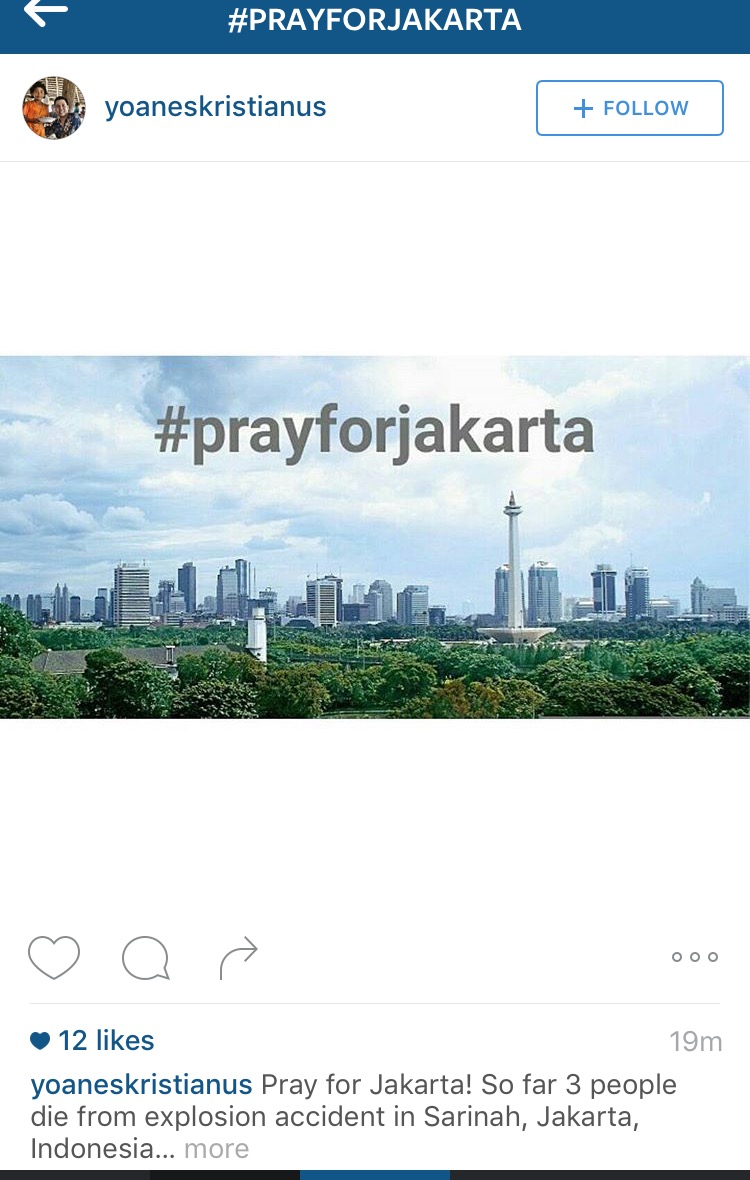
Task: Expand the caption with more
Action: click(x=216, y=1149)
